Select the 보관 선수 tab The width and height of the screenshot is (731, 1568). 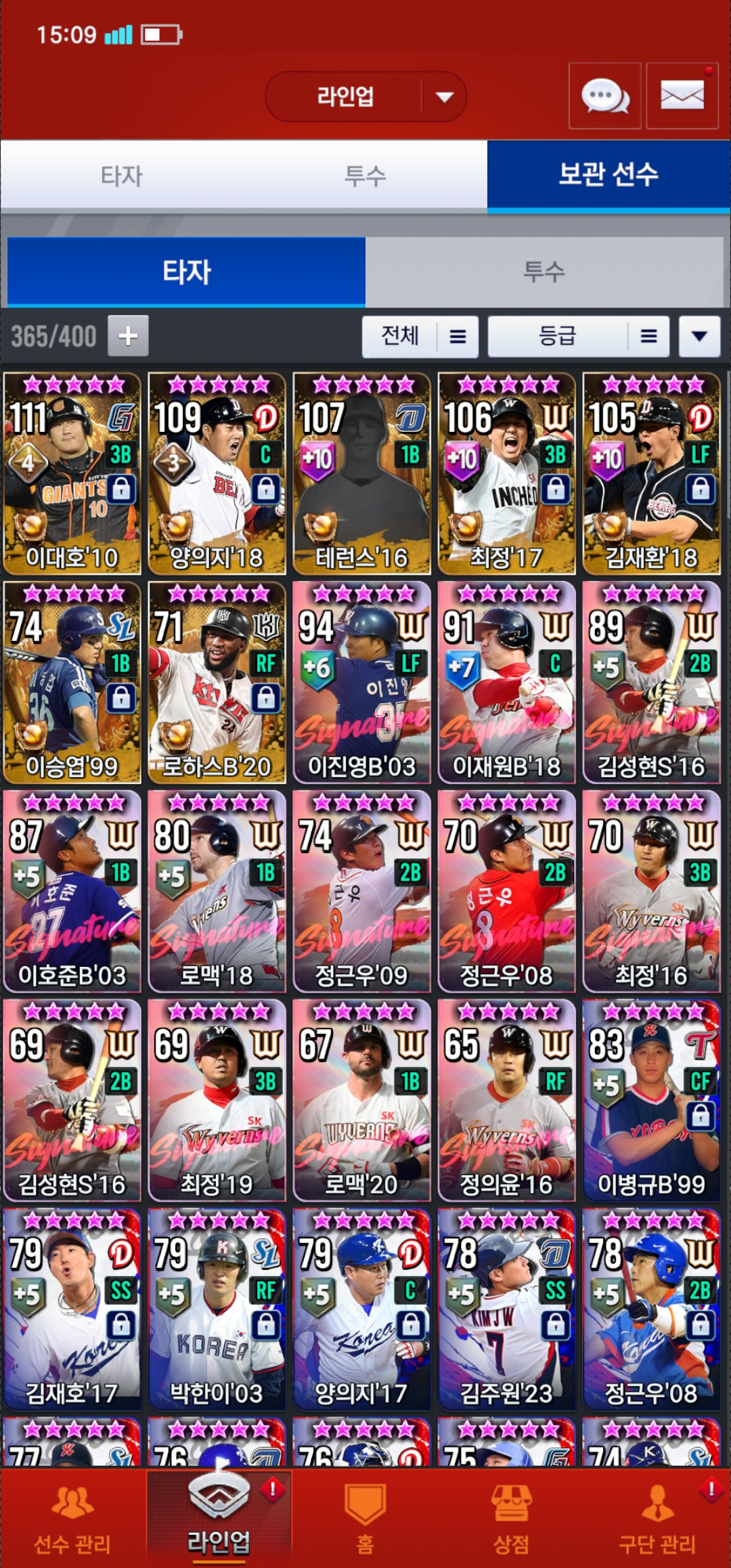pos(608,176)
